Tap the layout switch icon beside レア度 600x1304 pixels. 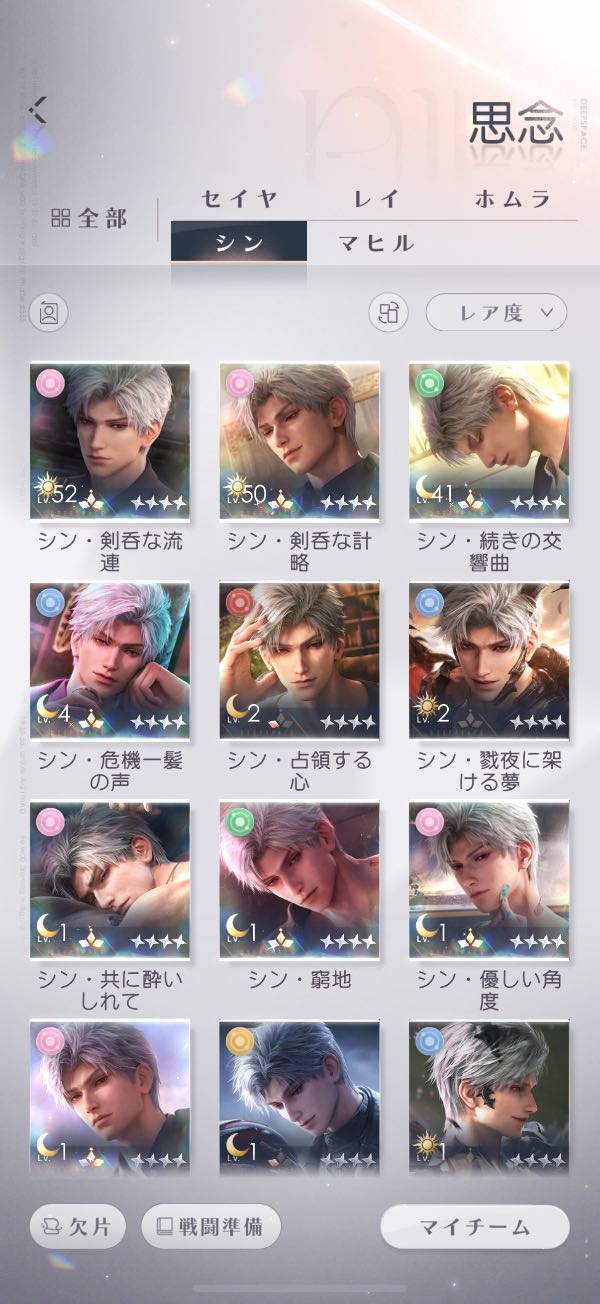tap(387, 313)
